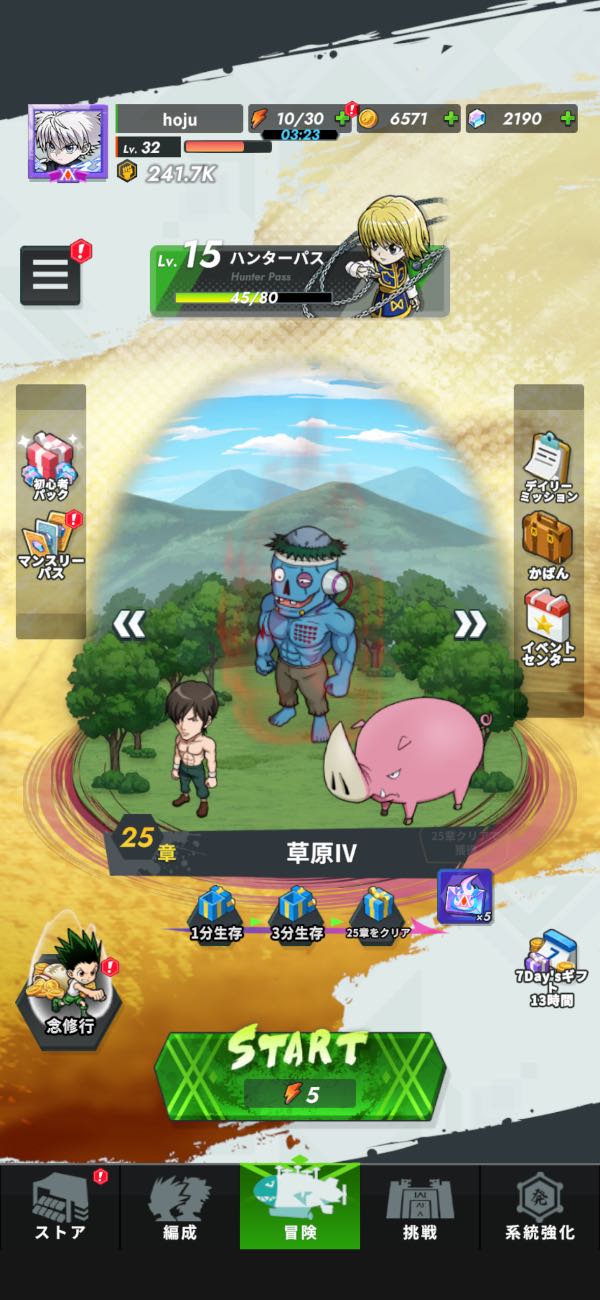Go to the previous chapter
Image resolution: width=600 pixels, height=1300 pixels.
tap(129, 624)
